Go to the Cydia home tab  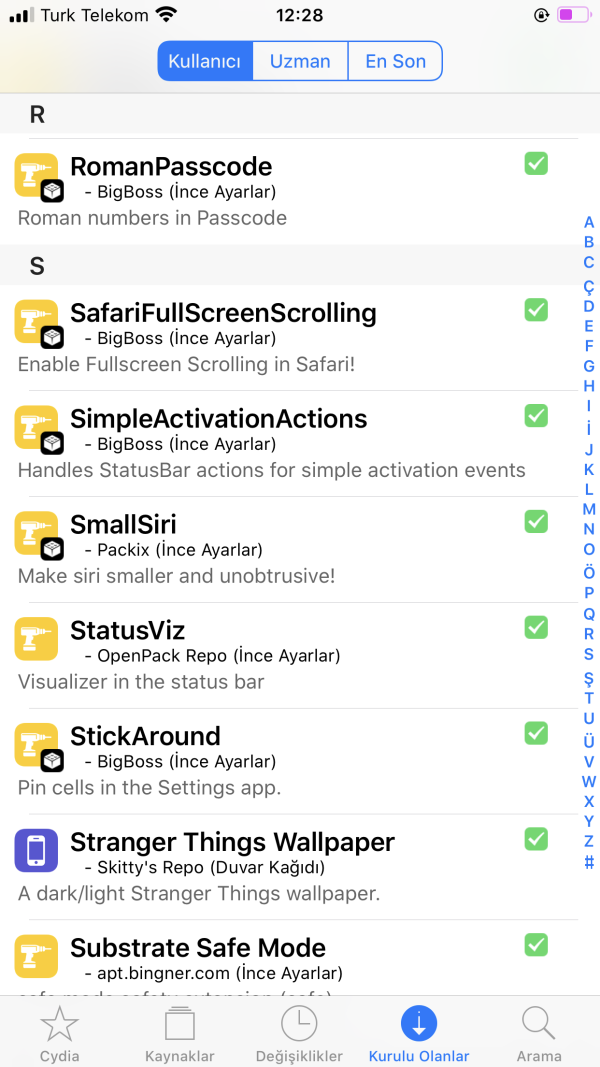pos(59,1033)
